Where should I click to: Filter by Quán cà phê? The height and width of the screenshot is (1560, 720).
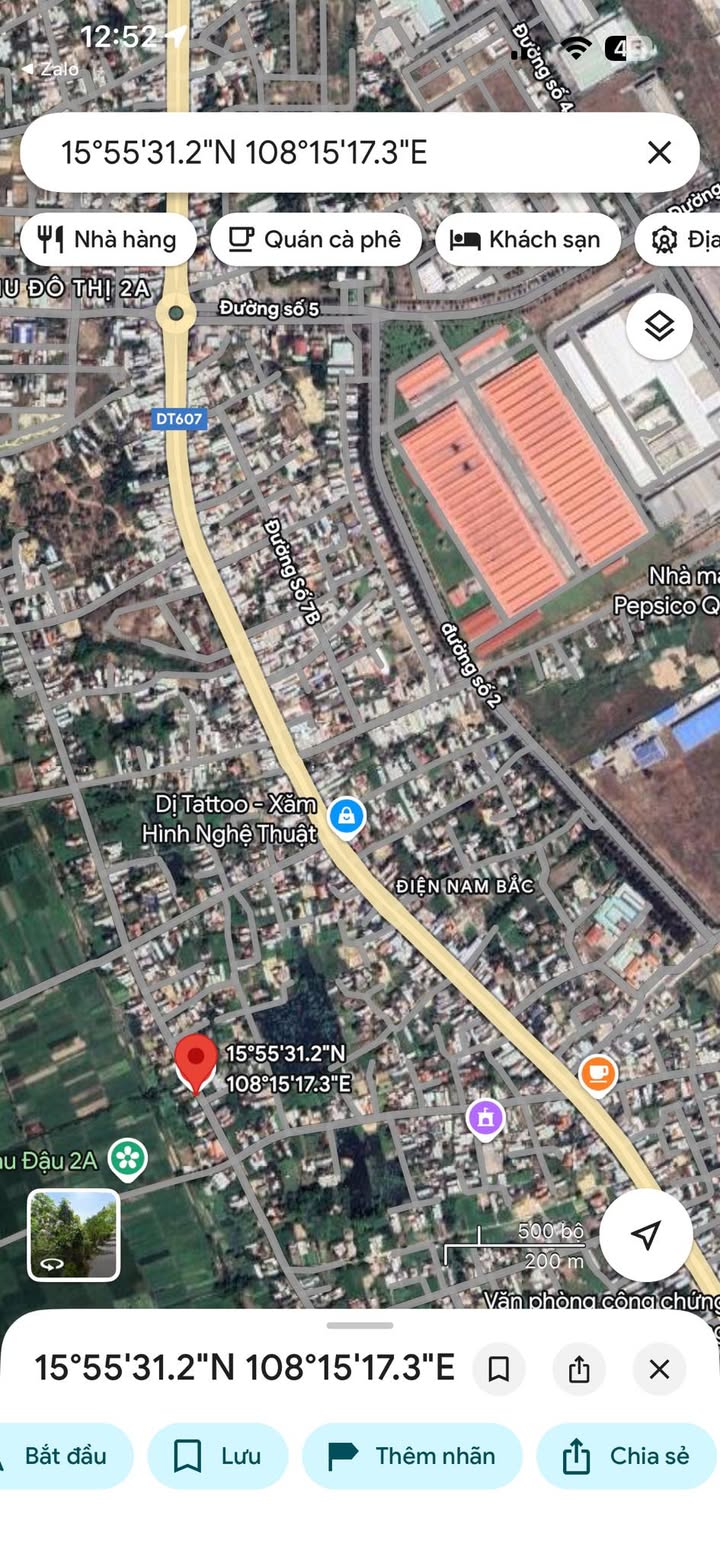tap(316, 239)
